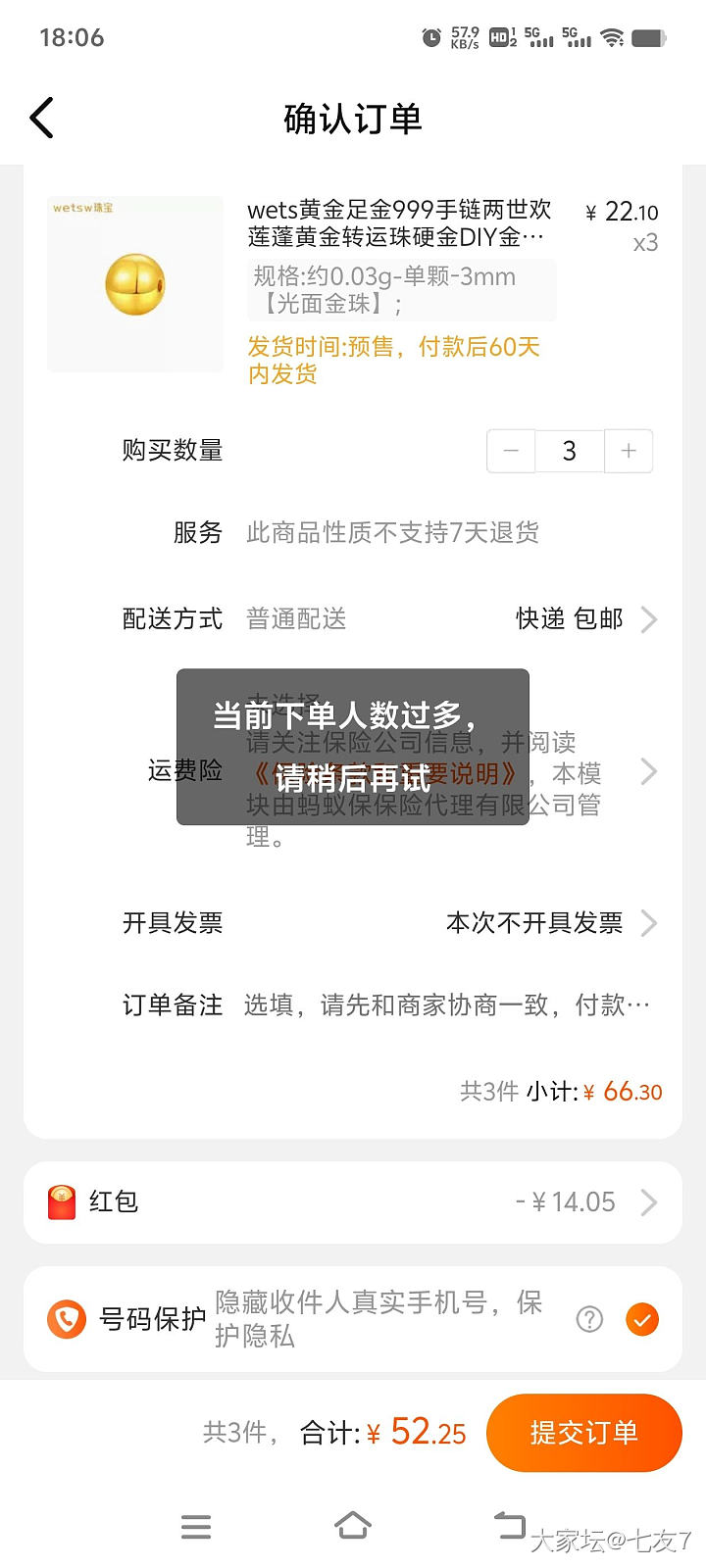Submit the order with 提交订单

(x=583, y=1433)
